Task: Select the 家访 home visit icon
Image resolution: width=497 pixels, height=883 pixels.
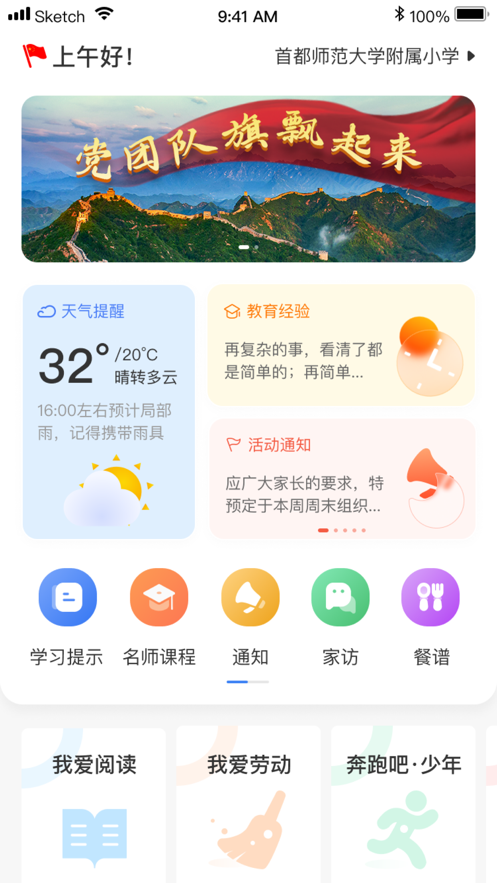Action: (x=341, y=618)
